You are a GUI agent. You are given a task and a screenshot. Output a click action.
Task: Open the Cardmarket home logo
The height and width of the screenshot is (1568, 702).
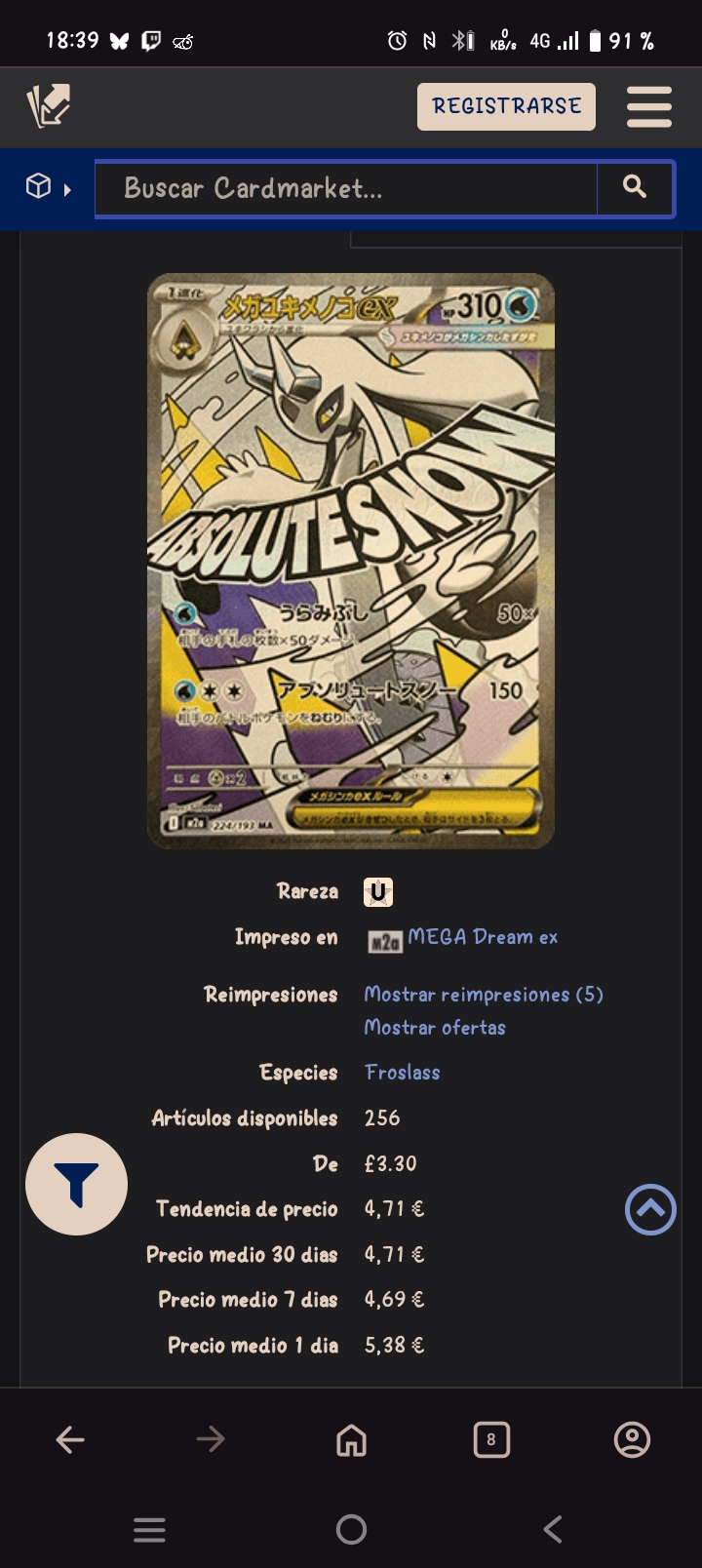49,106
